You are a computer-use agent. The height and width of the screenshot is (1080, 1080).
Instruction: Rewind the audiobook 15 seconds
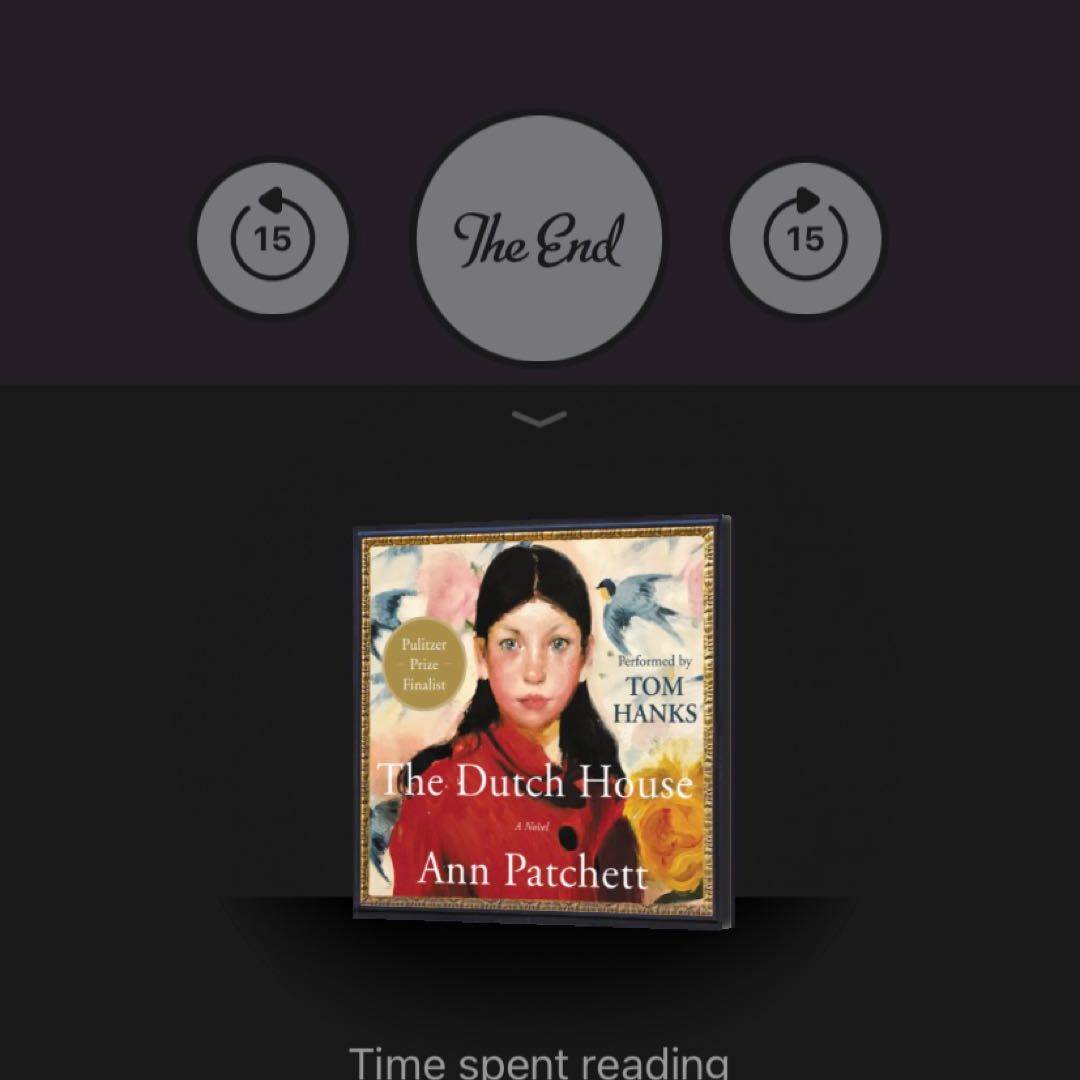coord(272,239)
